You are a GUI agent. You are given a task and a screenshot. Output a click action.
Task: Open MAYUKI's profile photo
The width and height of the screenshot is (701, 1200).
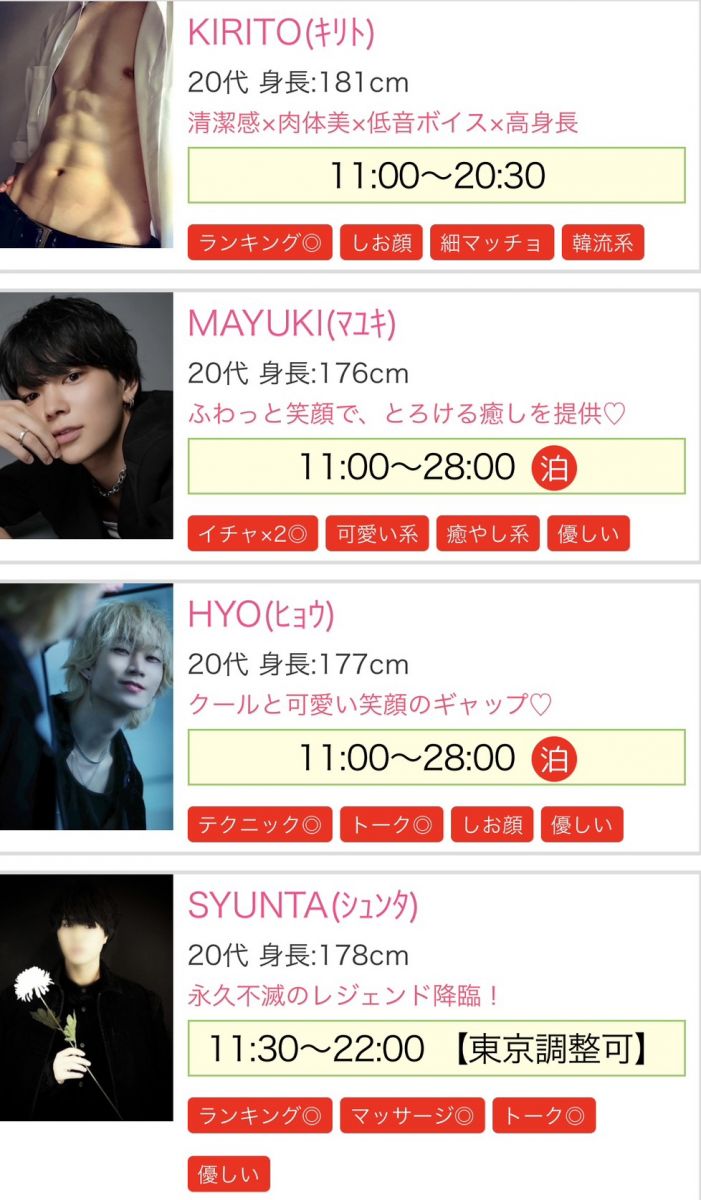click(x=86, y=415)
